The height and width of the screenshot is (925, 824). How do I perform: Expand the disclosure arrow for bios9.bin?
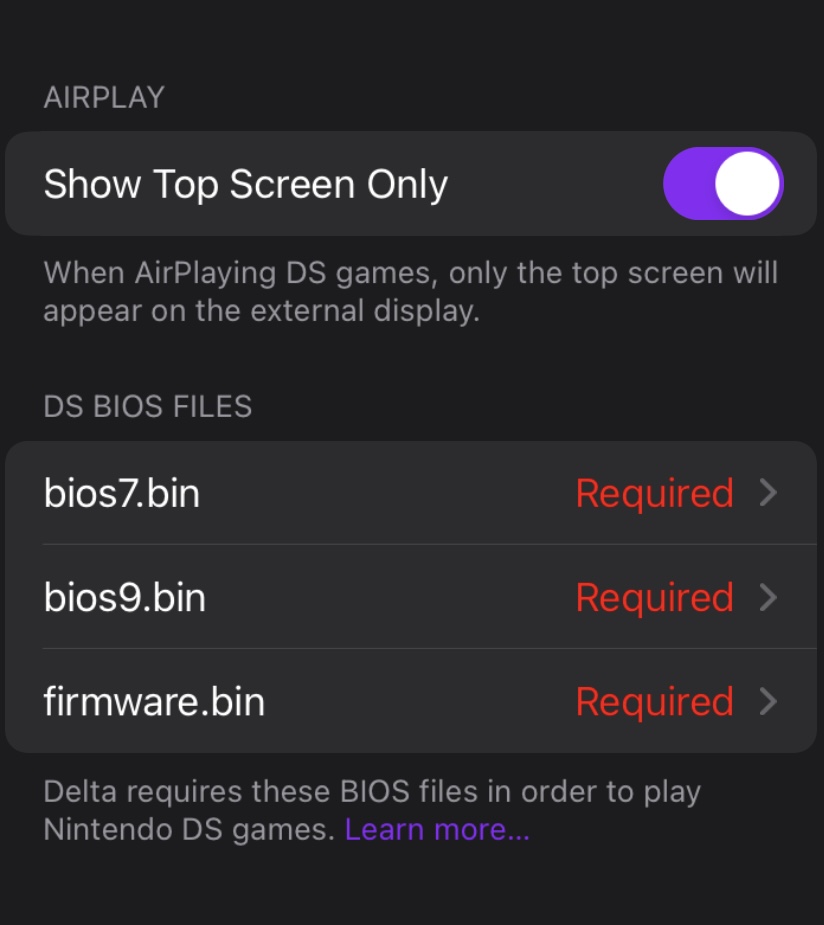click(769, 597)
